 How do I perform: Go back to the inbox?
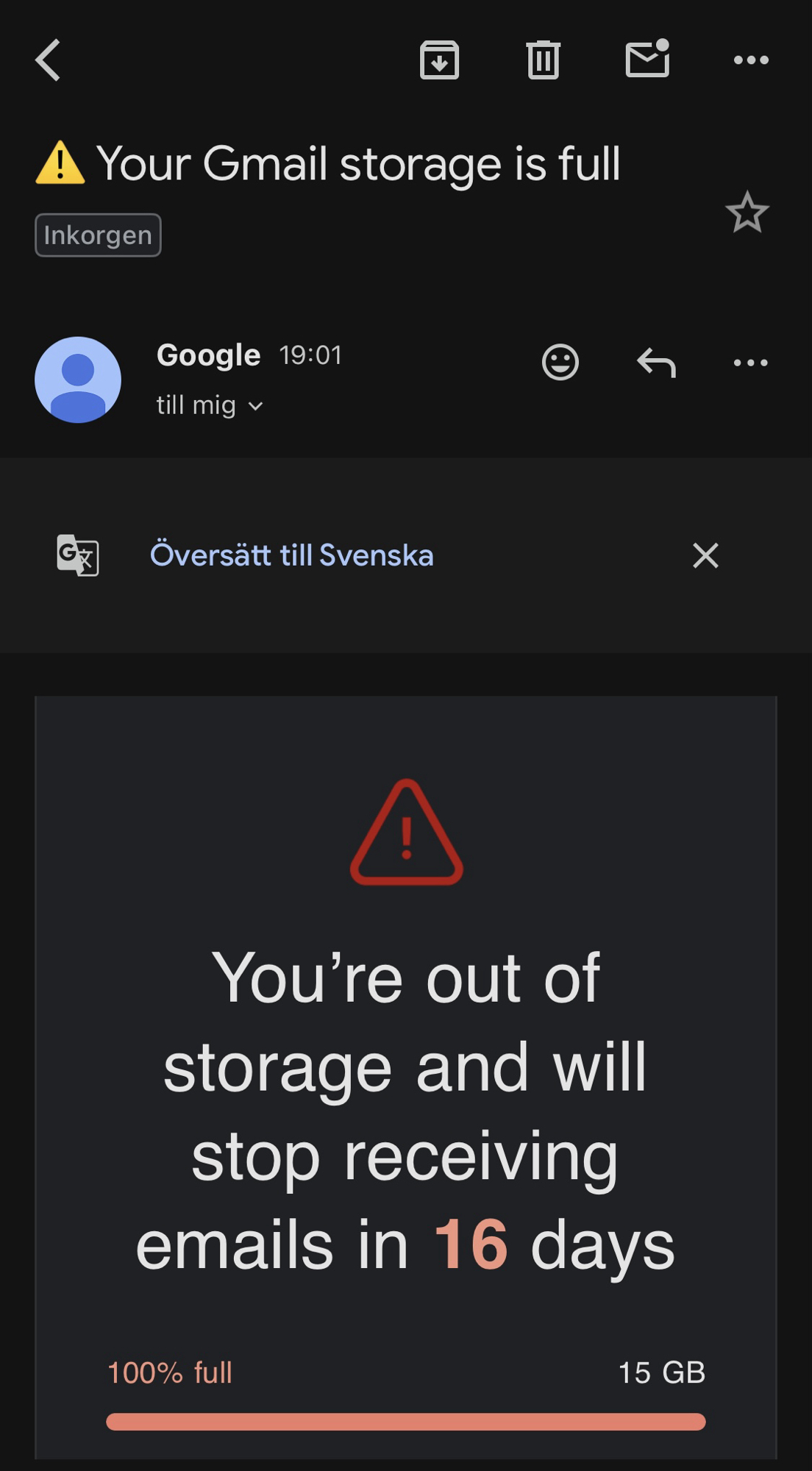49,60
